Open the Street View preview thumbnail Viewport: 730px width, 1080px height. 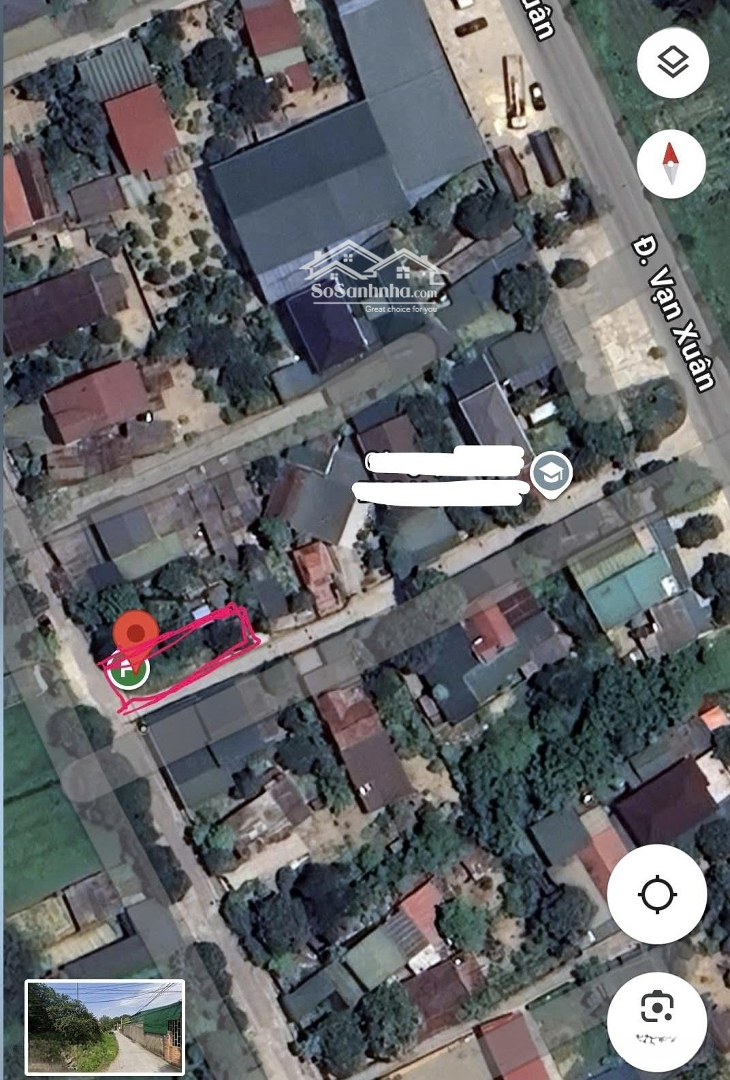coord(105,1027)
